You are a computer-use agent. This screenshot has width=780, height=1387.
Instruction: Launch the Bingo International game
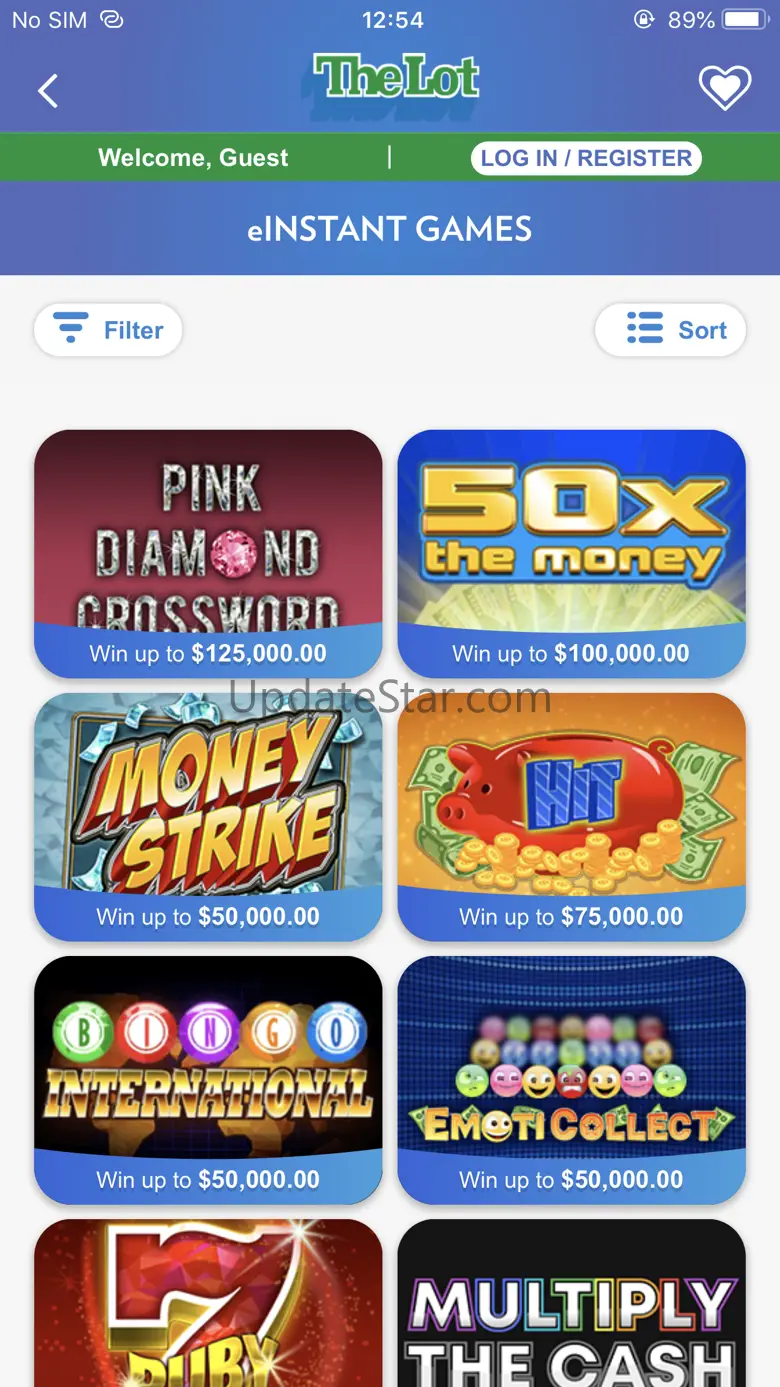(208, 1080)
